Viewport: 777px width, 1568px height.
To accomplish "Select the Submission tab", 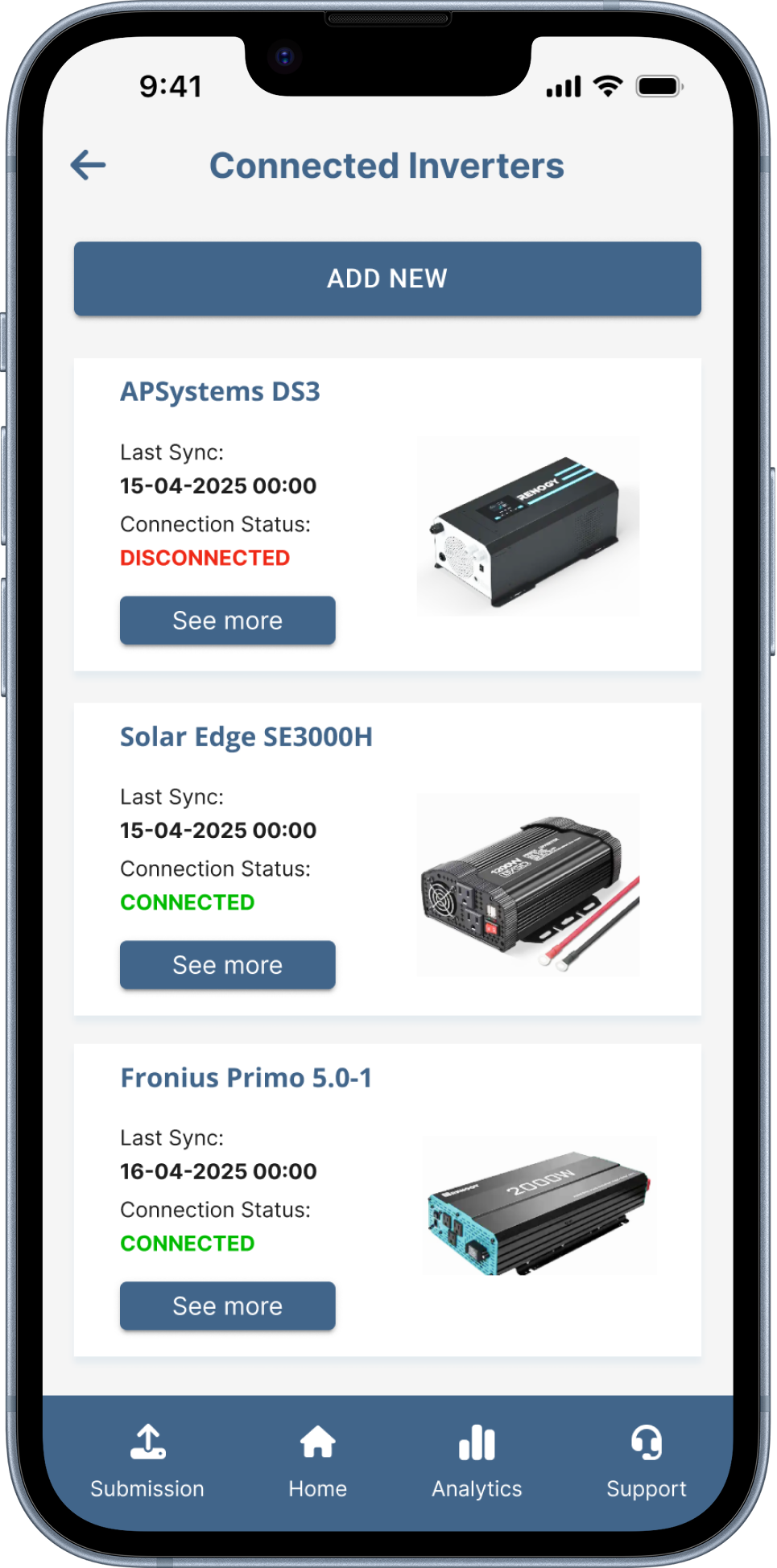I will (x=147, y=1461).
